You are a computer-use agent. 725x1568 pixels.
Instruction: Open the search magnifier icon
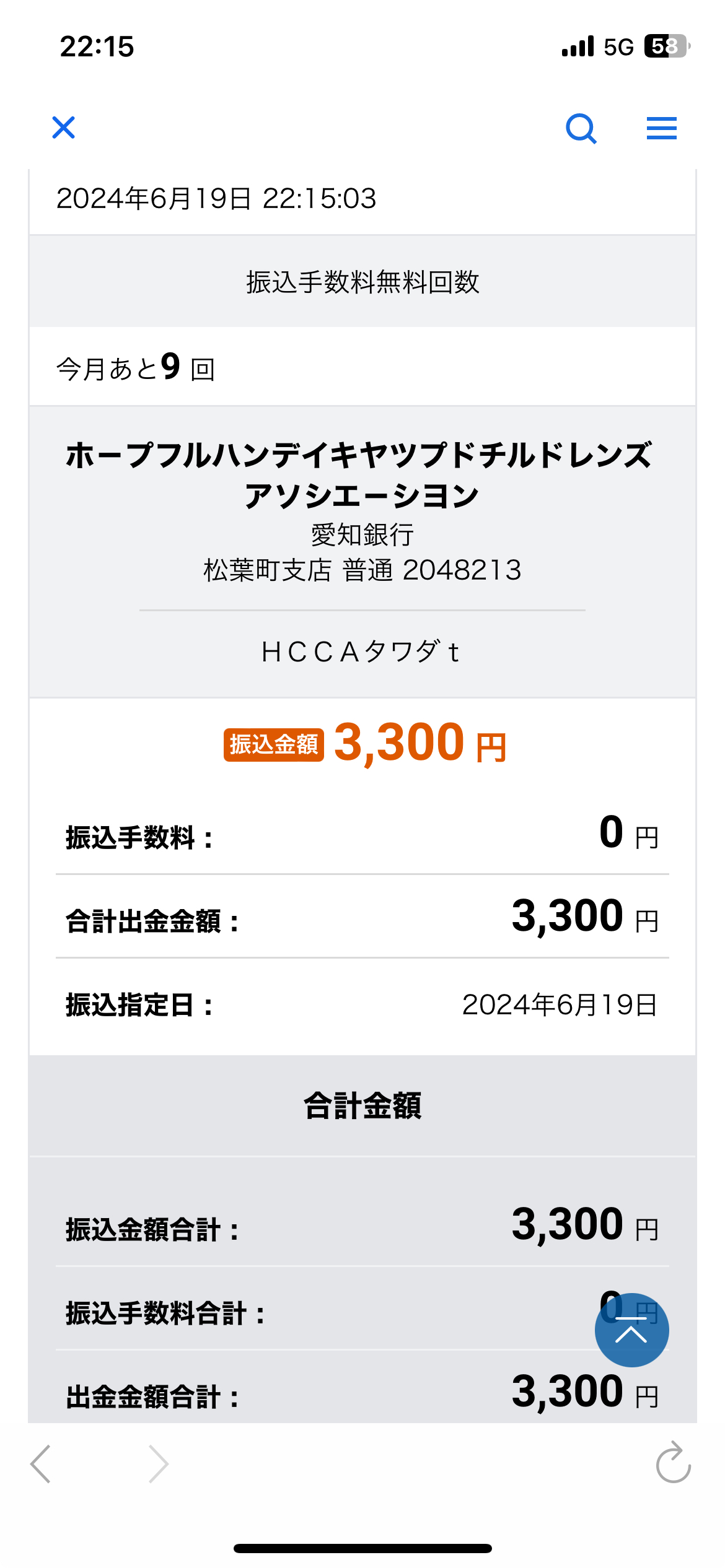581,129
